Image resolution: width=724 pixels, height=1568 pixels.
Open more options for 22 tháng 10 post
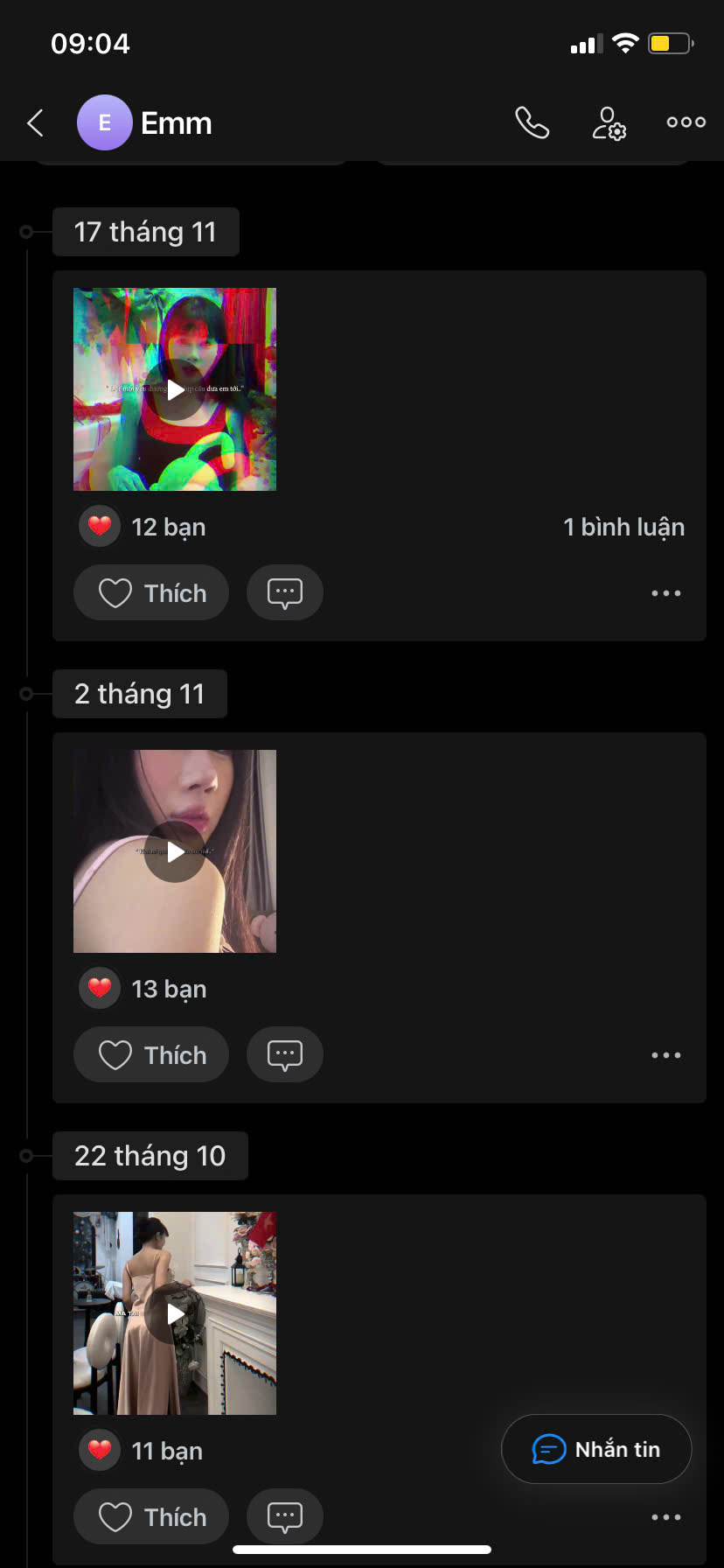tap(665, 1517)
